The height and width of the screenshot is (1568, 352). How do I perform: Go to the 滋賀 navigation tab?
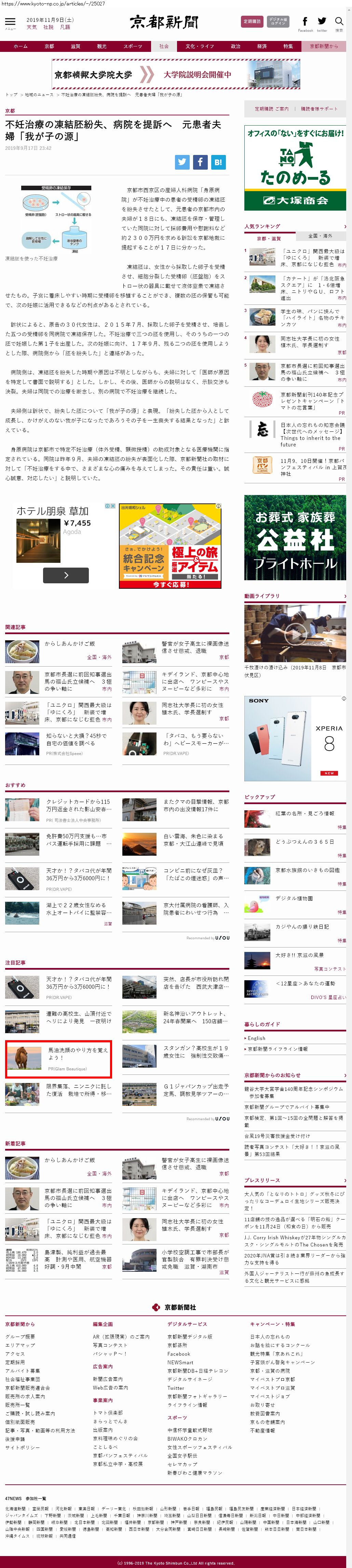tap(76, 46)
